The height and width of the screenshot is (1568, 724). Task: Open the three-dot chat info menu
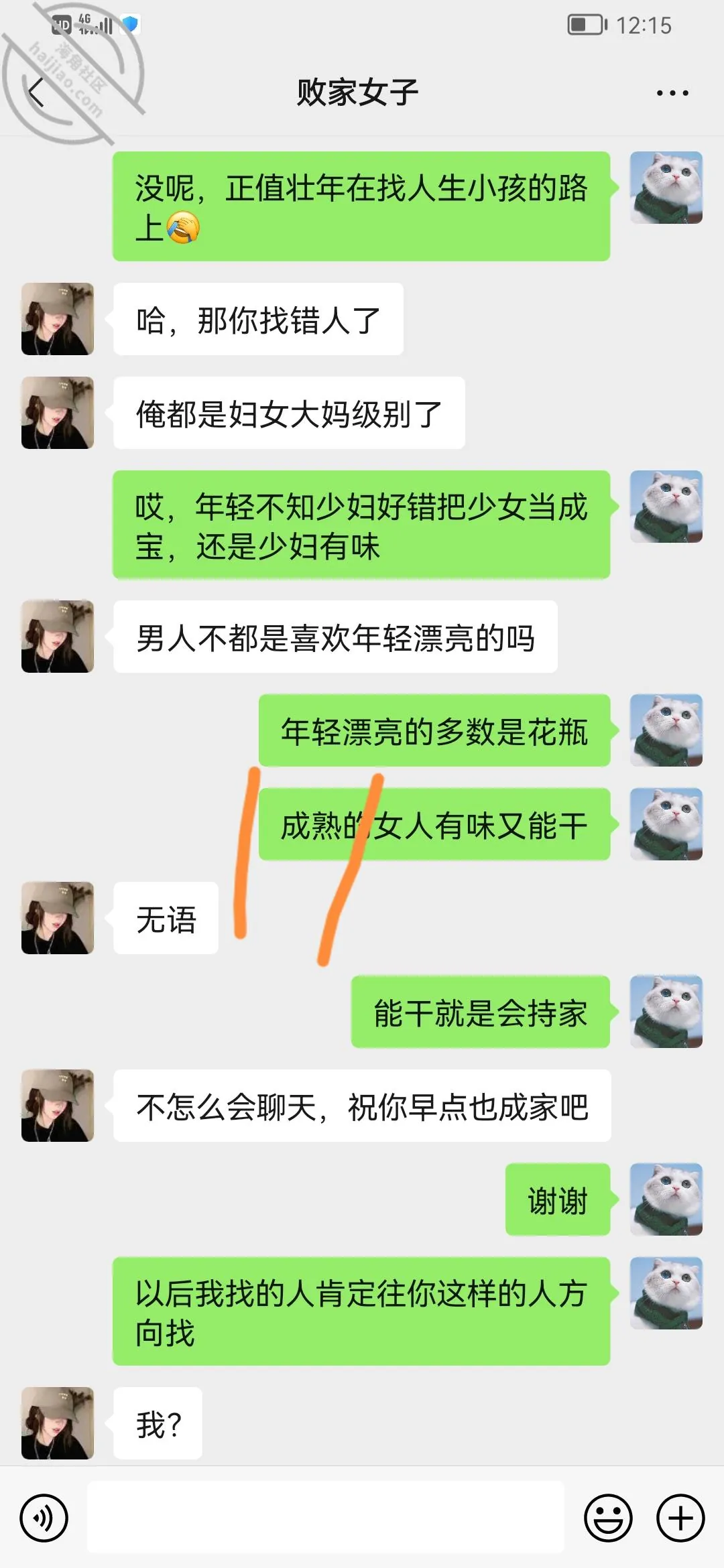coord(672,93)
